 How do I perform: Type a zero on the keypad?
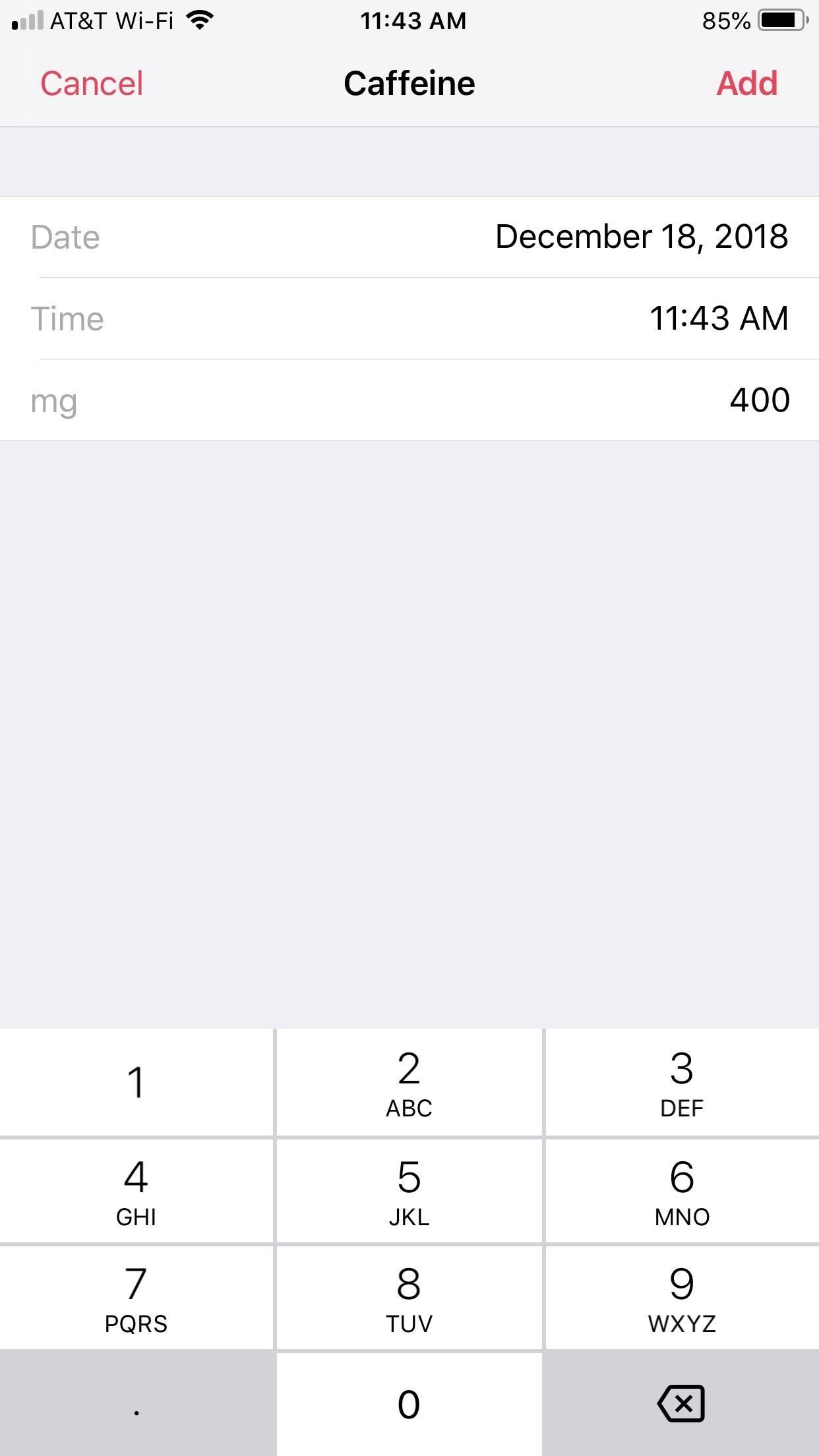pyautogui.click(x=409, y=1403)
